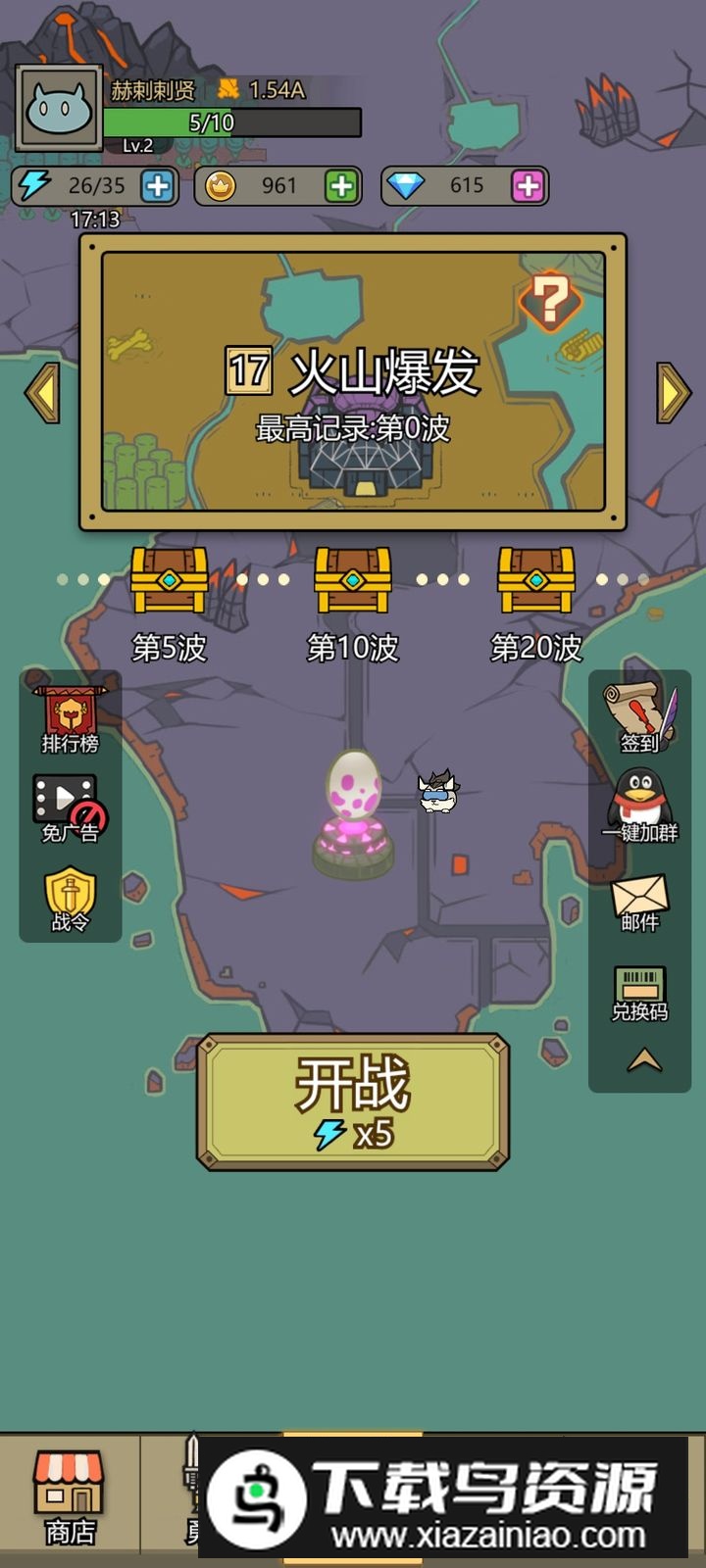The height and width of the screenshot is (1568, 706).
Task: Open the 邮件 mailbox
Action: 639,902
